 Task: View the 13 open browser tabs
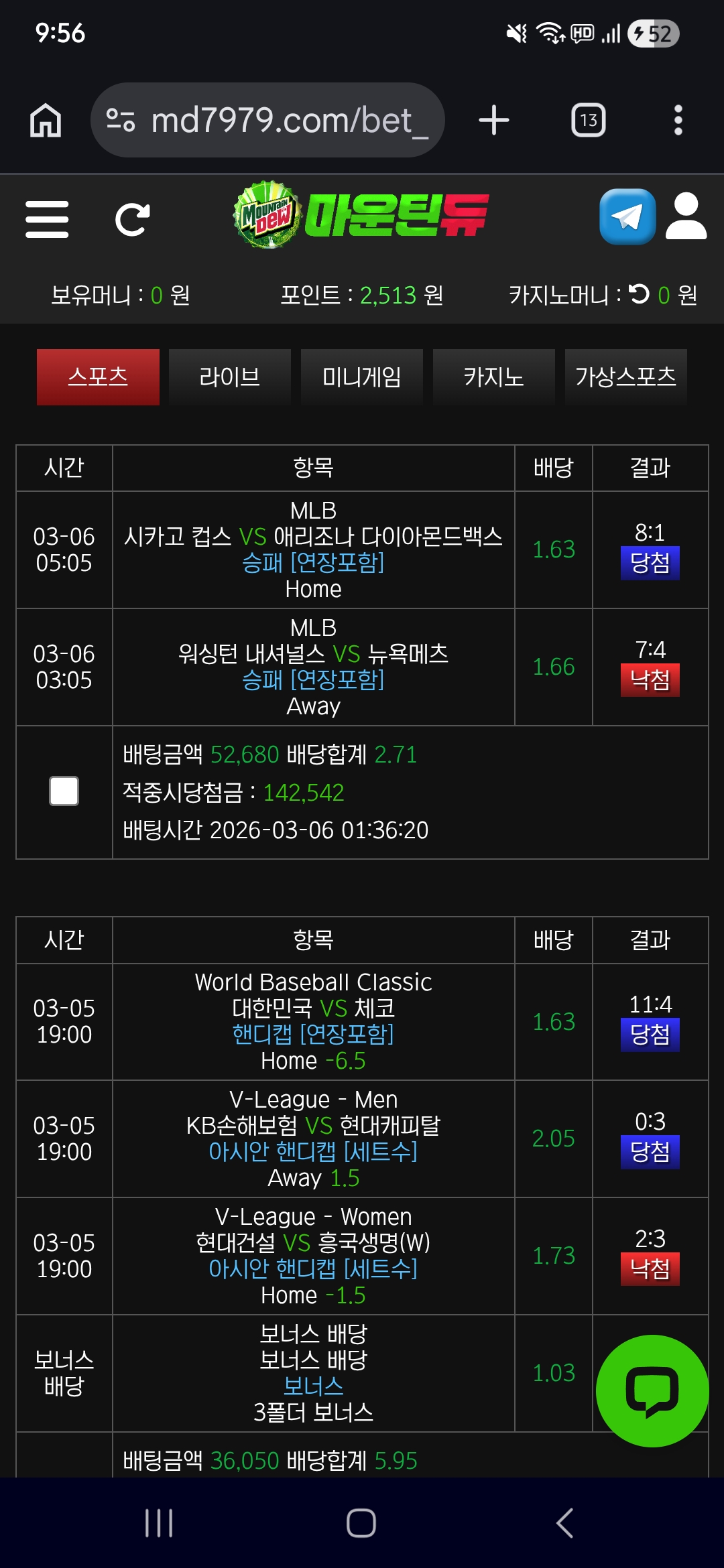point(588,121)
